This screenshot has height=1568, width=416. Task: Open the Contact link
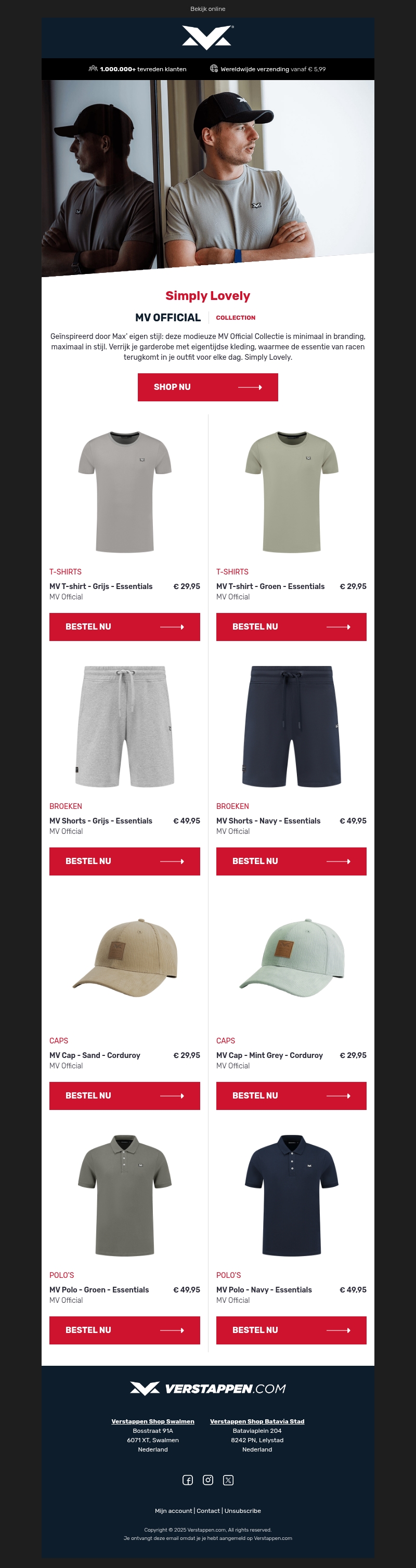pyautogui.click(x=209, y=1511)
